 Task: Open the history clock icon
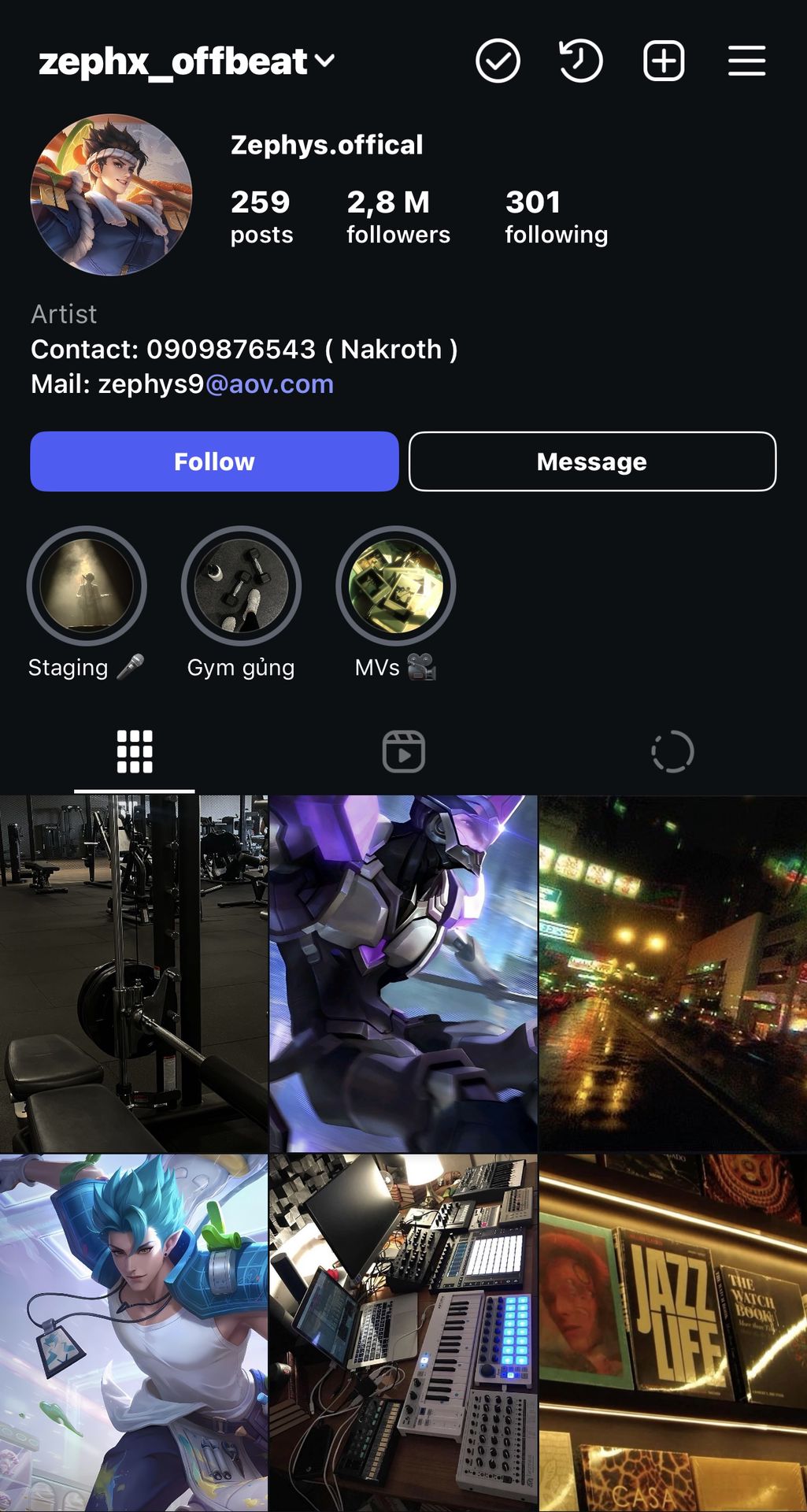pos(581,61)
